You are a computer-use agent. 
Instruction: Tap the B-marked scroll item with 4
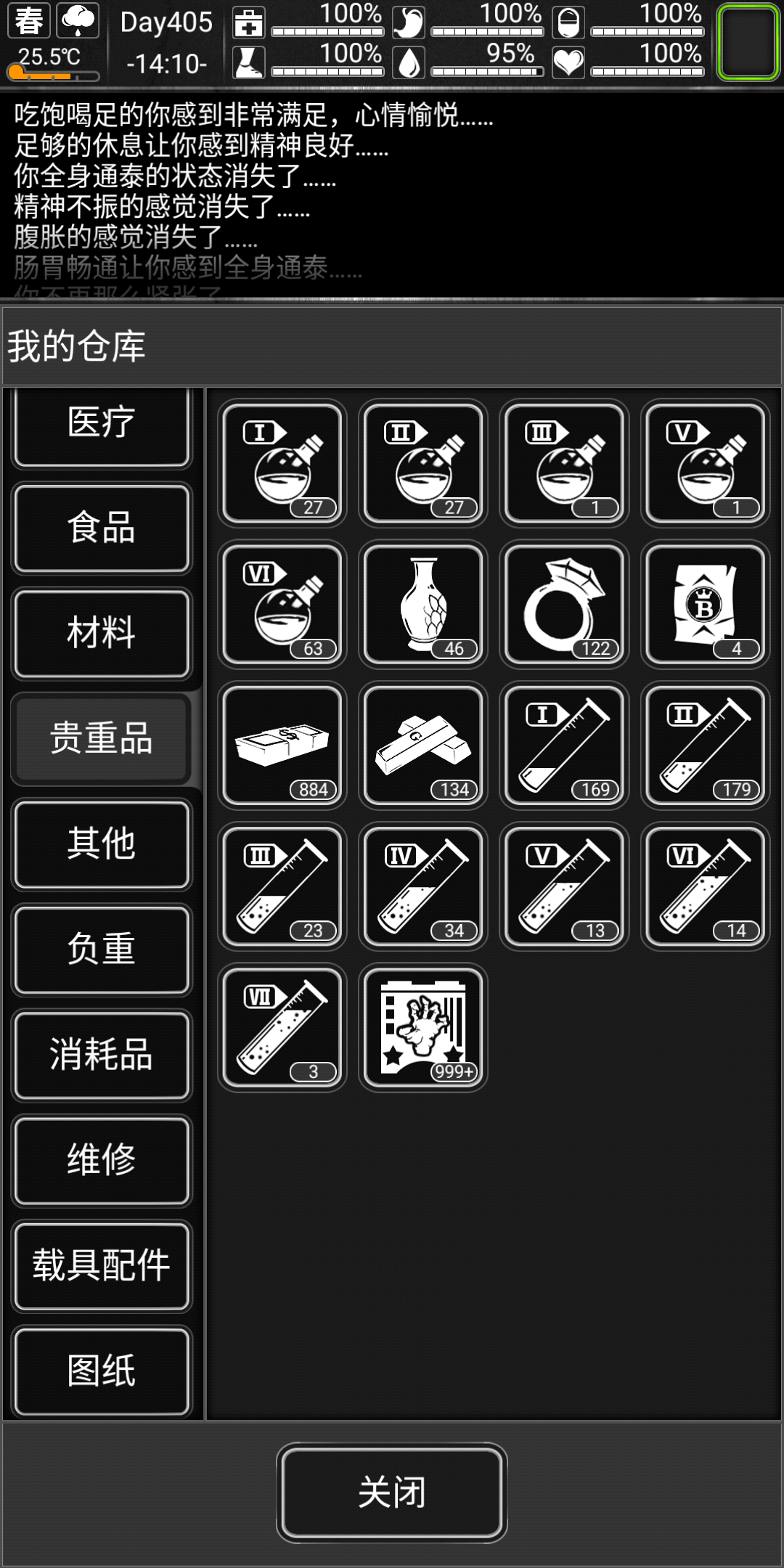[x=705, y=604]
